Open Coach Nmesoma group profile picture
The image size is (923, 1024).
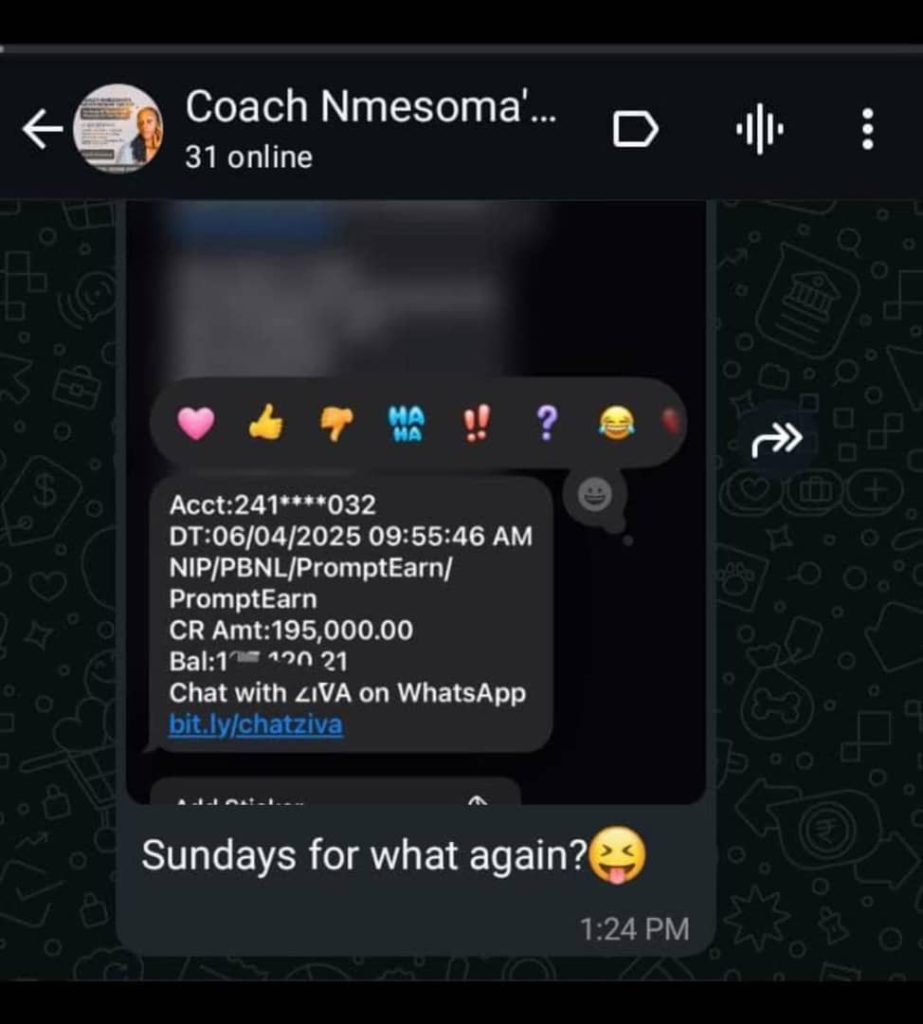[x=118, y=129]
